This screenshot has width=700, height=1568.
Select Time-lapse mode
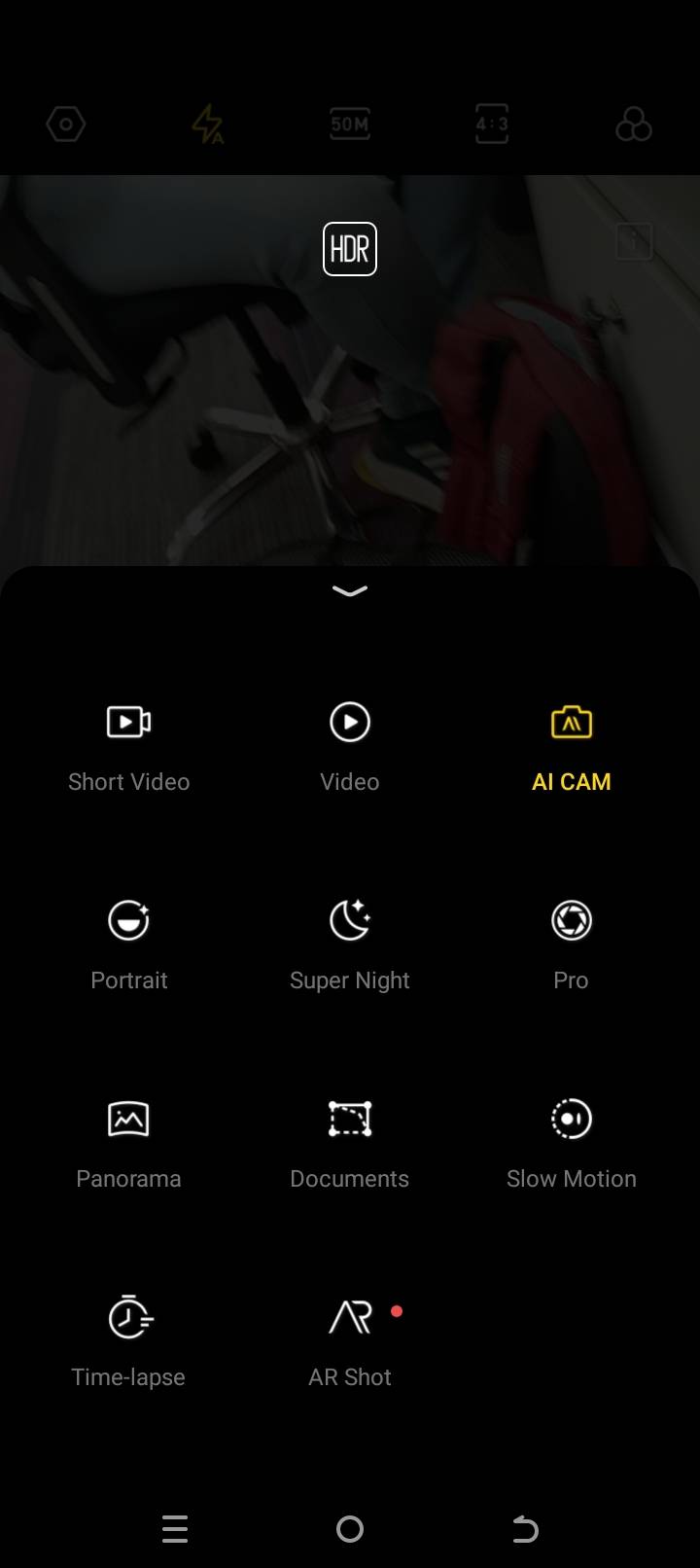pyautogui.click(x=128, y=1339)
